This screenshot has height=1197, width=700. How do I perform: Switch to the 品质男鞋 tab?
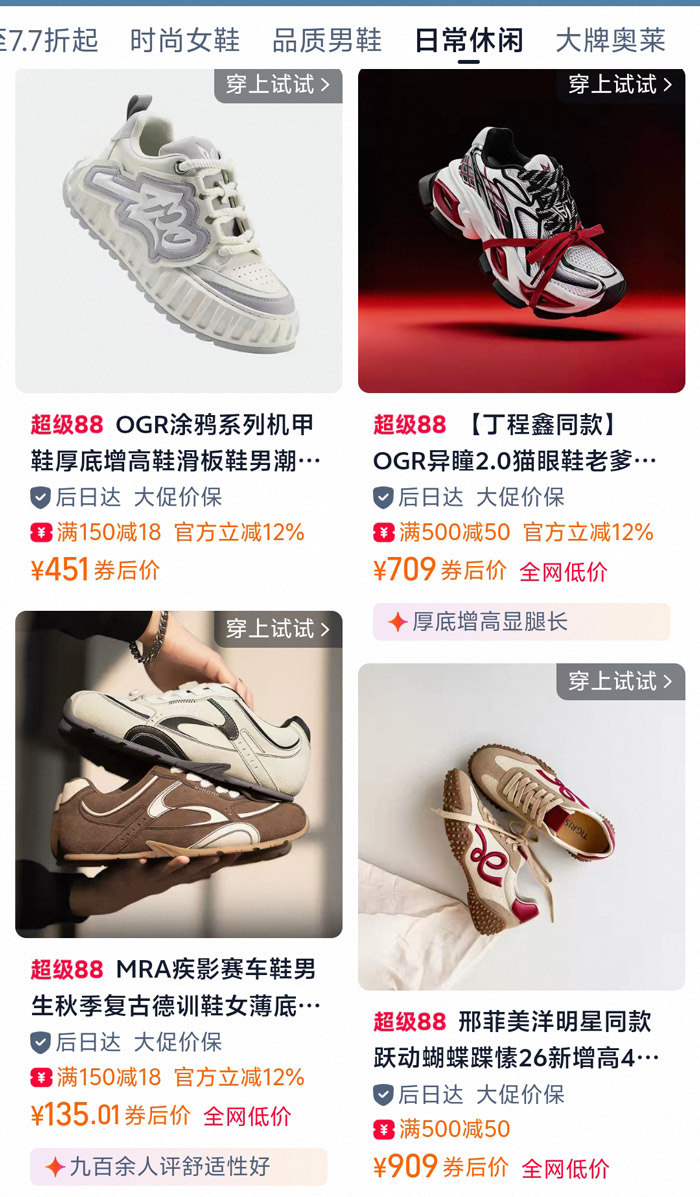coord(327,40)
